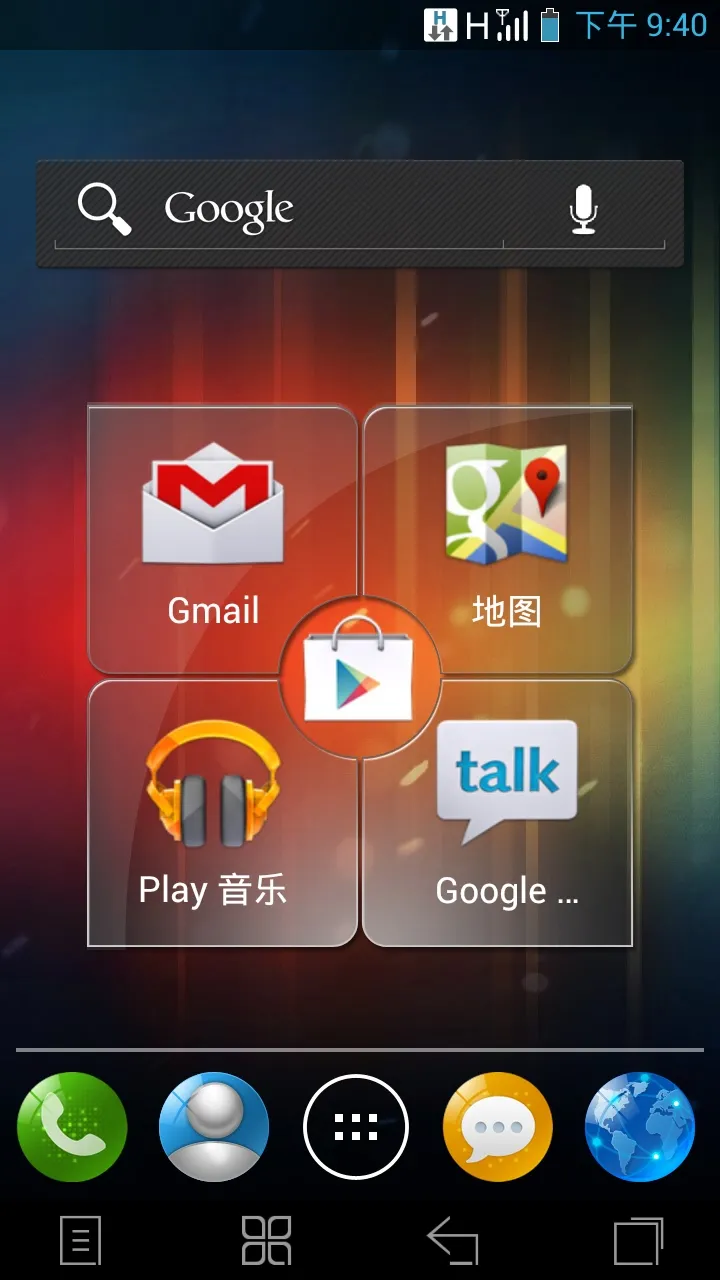
Task: Launch the globe browser in the dock
Action: tap(640, 1127)
